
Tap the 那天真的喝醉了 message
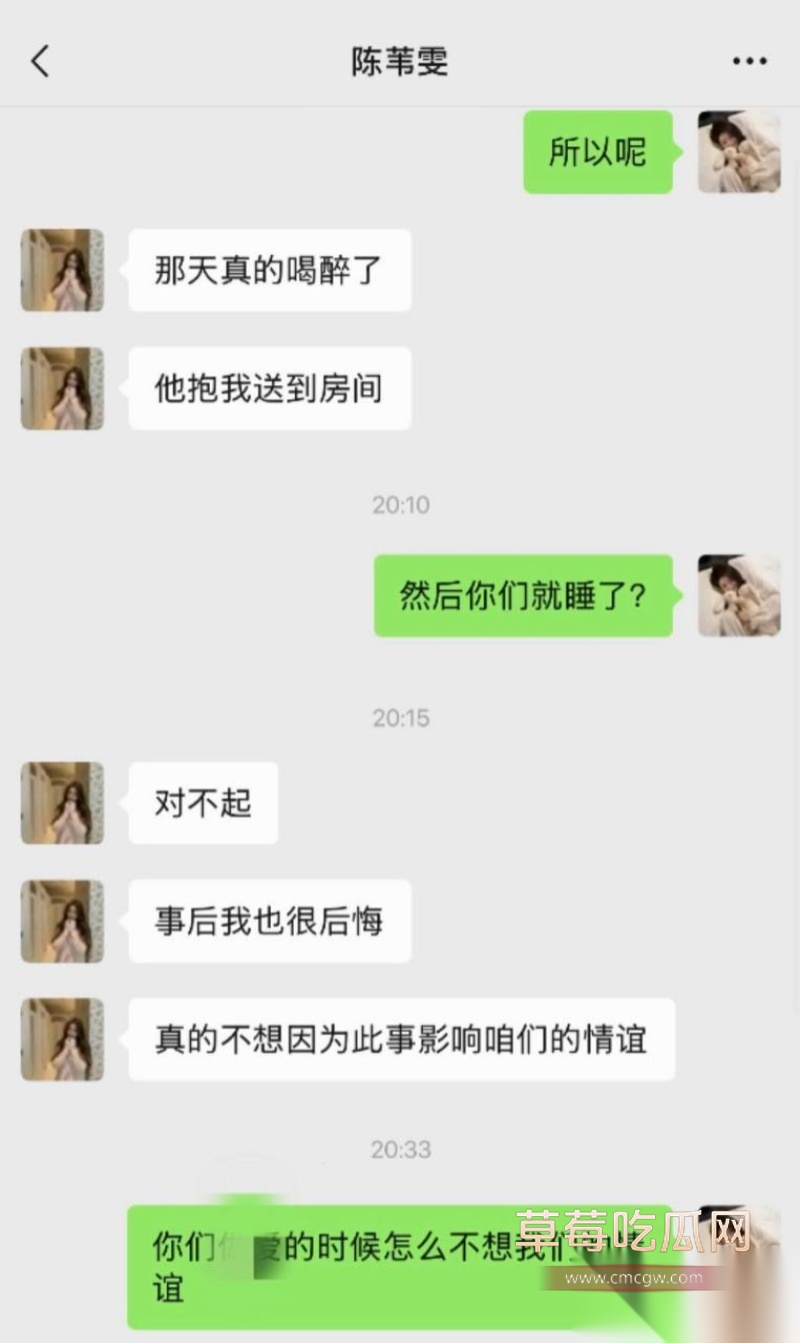[270, 270]
